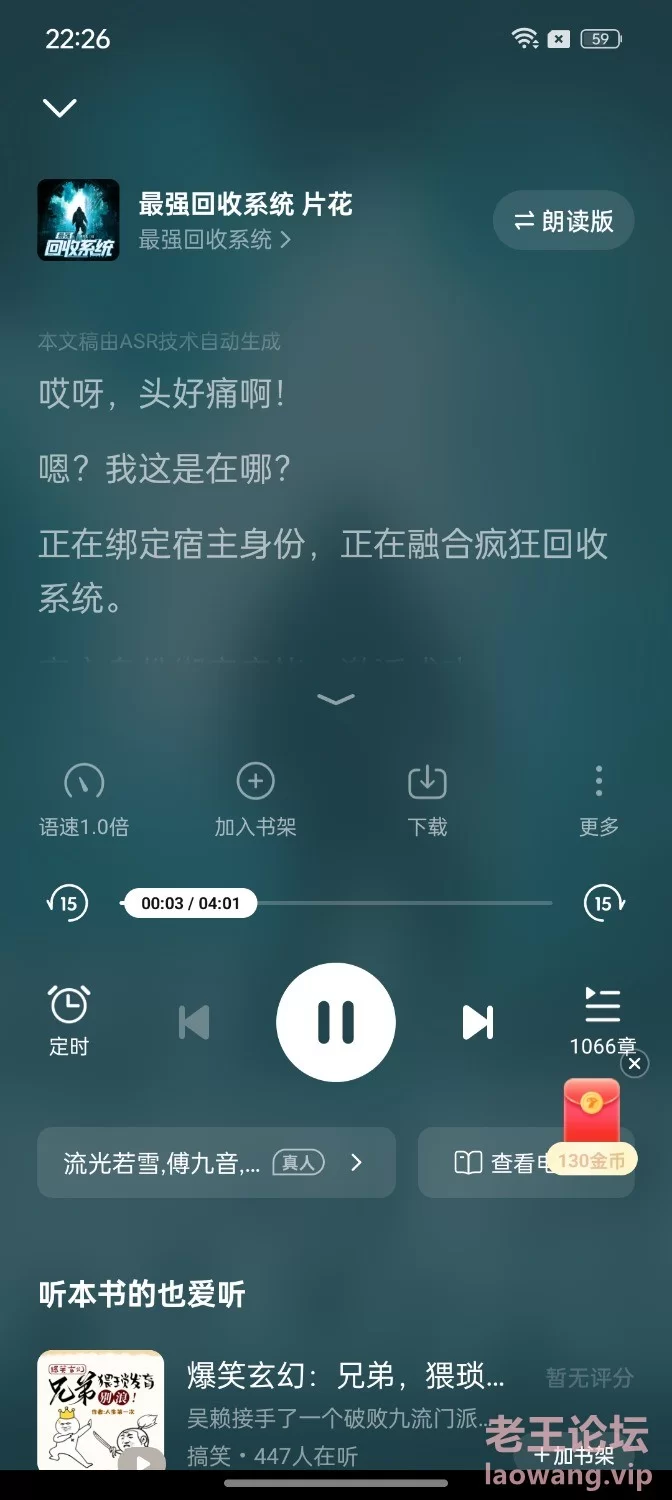Rewind 15 seconds
Viewport: 672px width, 1500px height.
[x=68, y=904]
